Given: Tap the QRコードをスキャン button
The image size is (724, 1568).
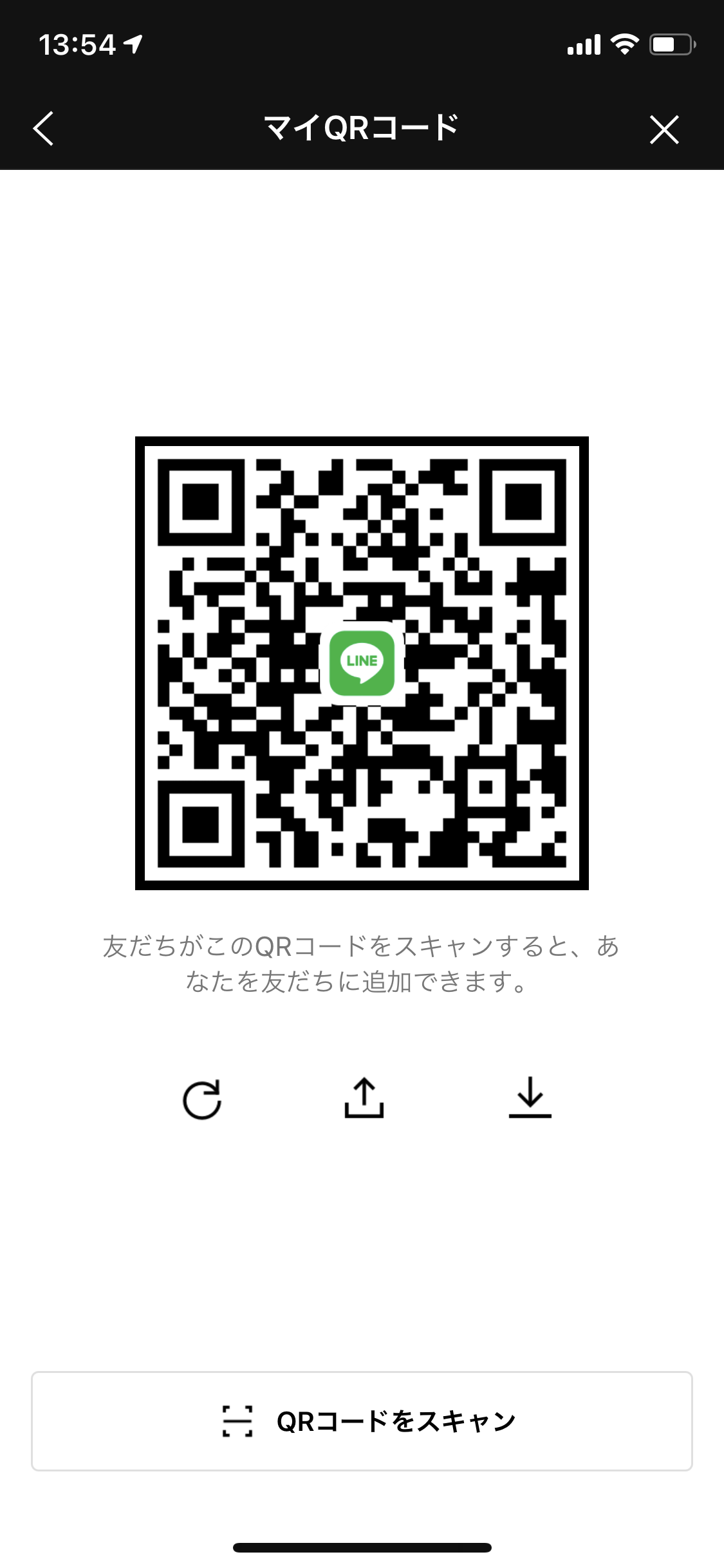Looking at the screenshot, I should [x=362, y=1421].
